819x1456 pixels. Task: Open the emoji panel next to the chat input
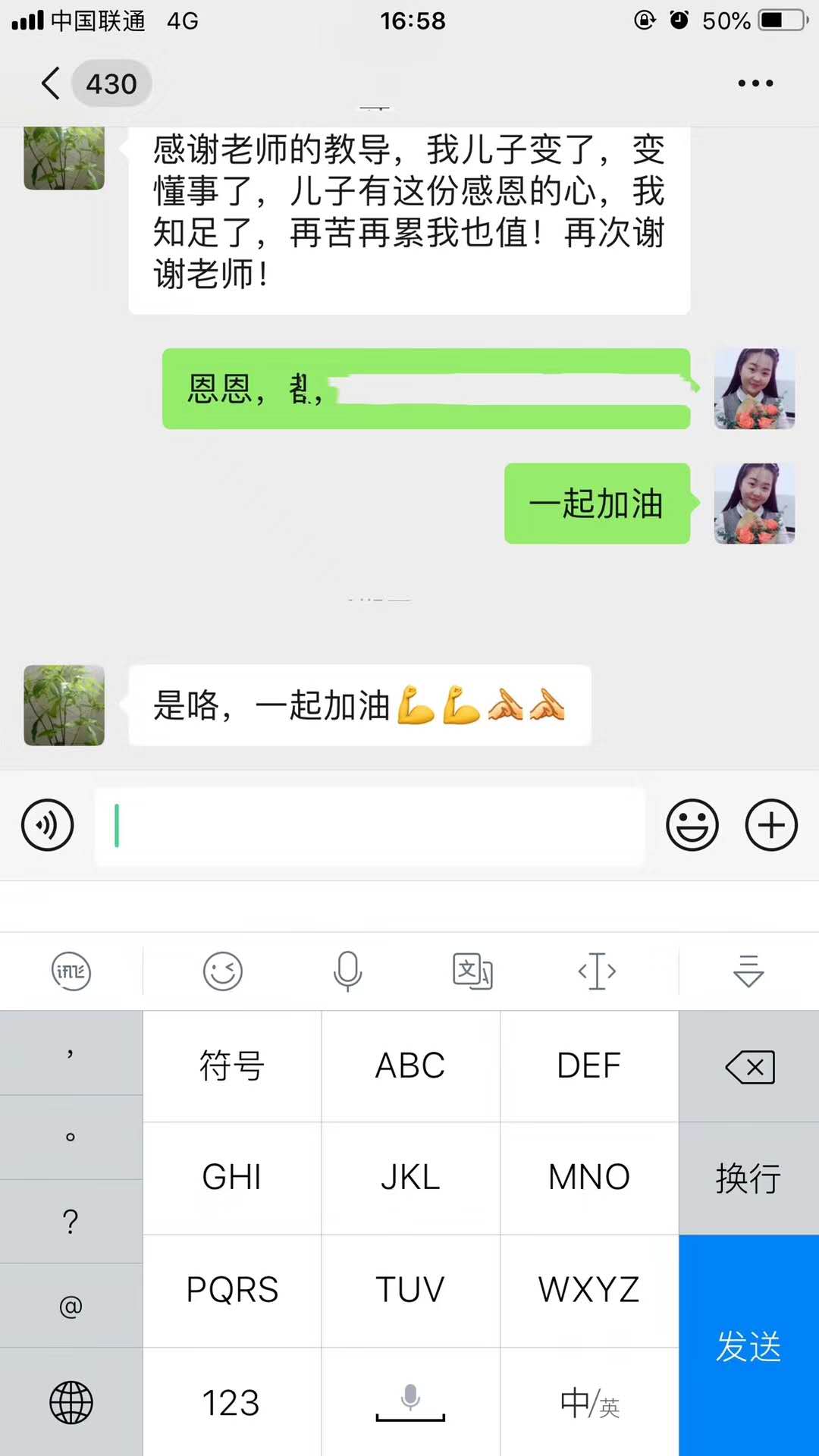pyautogui.click(x=692, y=825)
